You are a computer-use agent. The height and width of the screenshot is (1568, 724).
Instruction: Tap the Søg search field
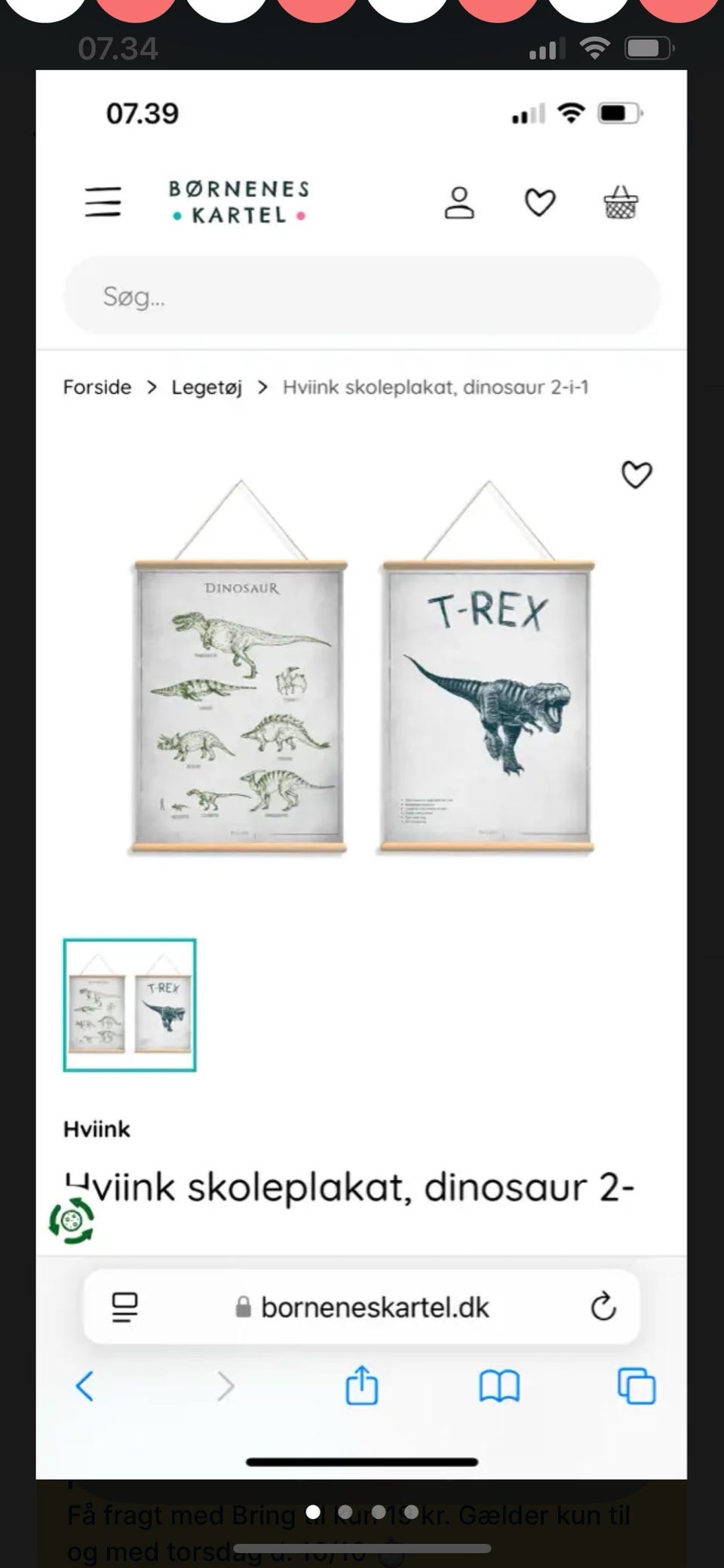[x=362, y=296]
